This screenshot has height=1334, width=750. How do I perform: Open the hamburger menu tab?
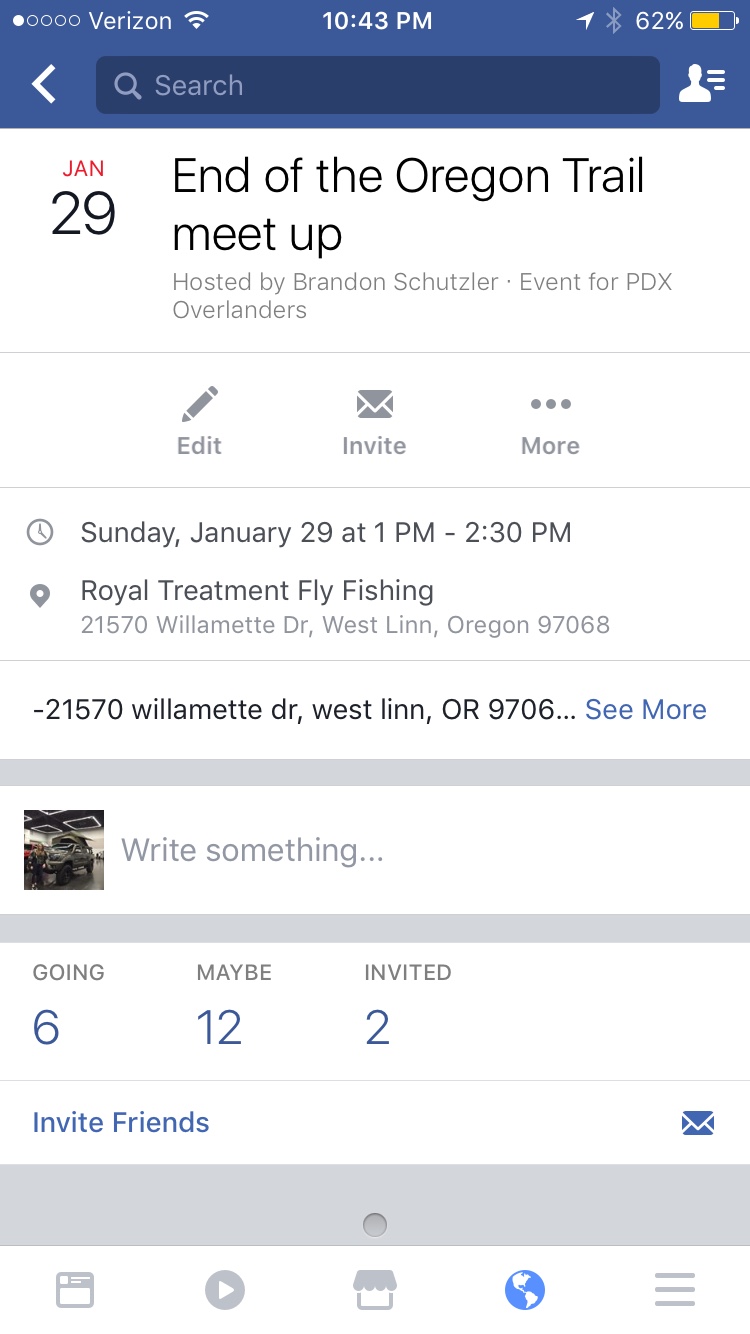[x=675, y=1290]
